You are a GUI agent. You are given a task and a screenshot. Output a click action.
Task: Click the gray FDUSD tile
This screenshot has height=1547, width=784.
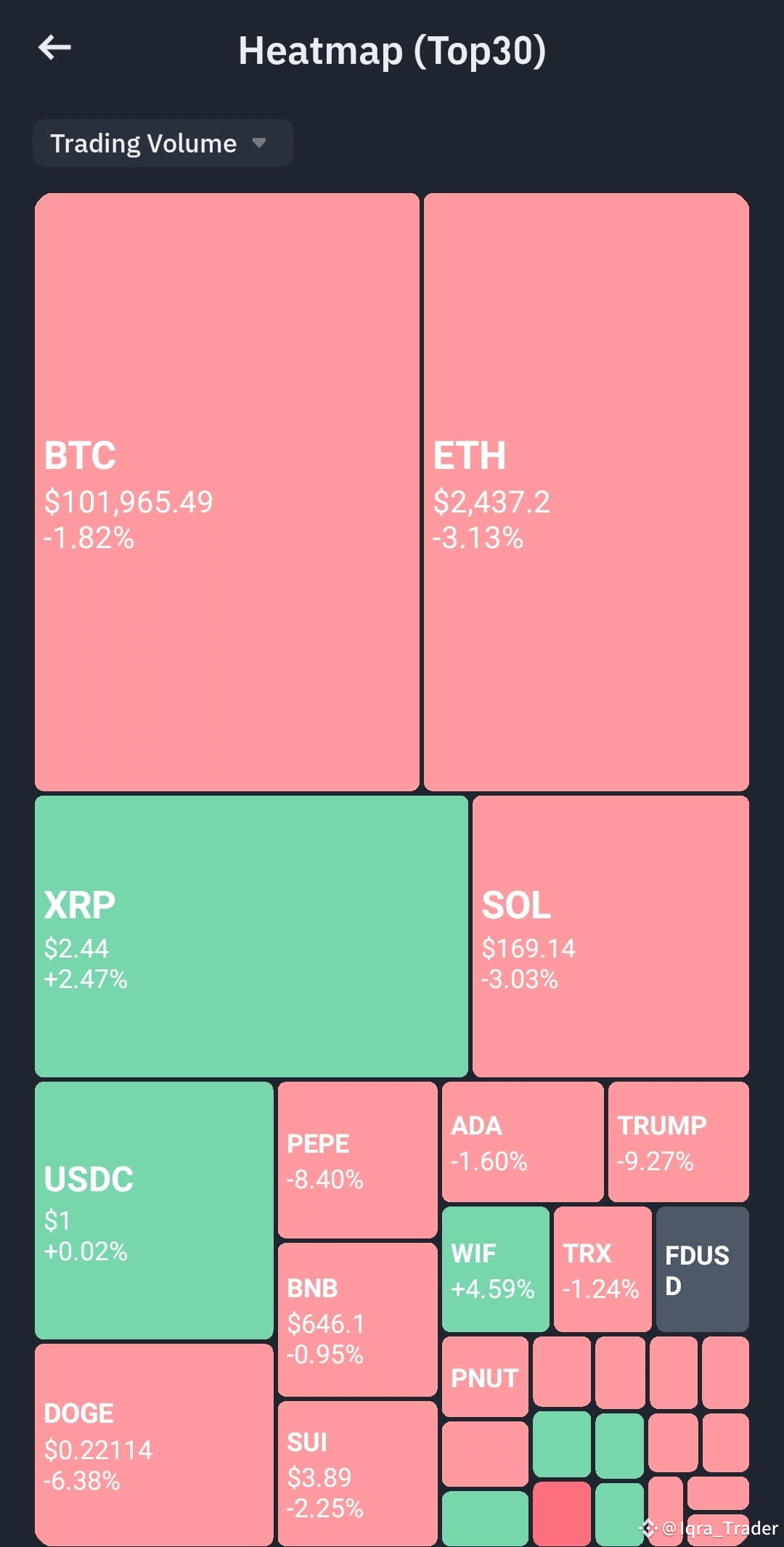(x=701, y=1269)
